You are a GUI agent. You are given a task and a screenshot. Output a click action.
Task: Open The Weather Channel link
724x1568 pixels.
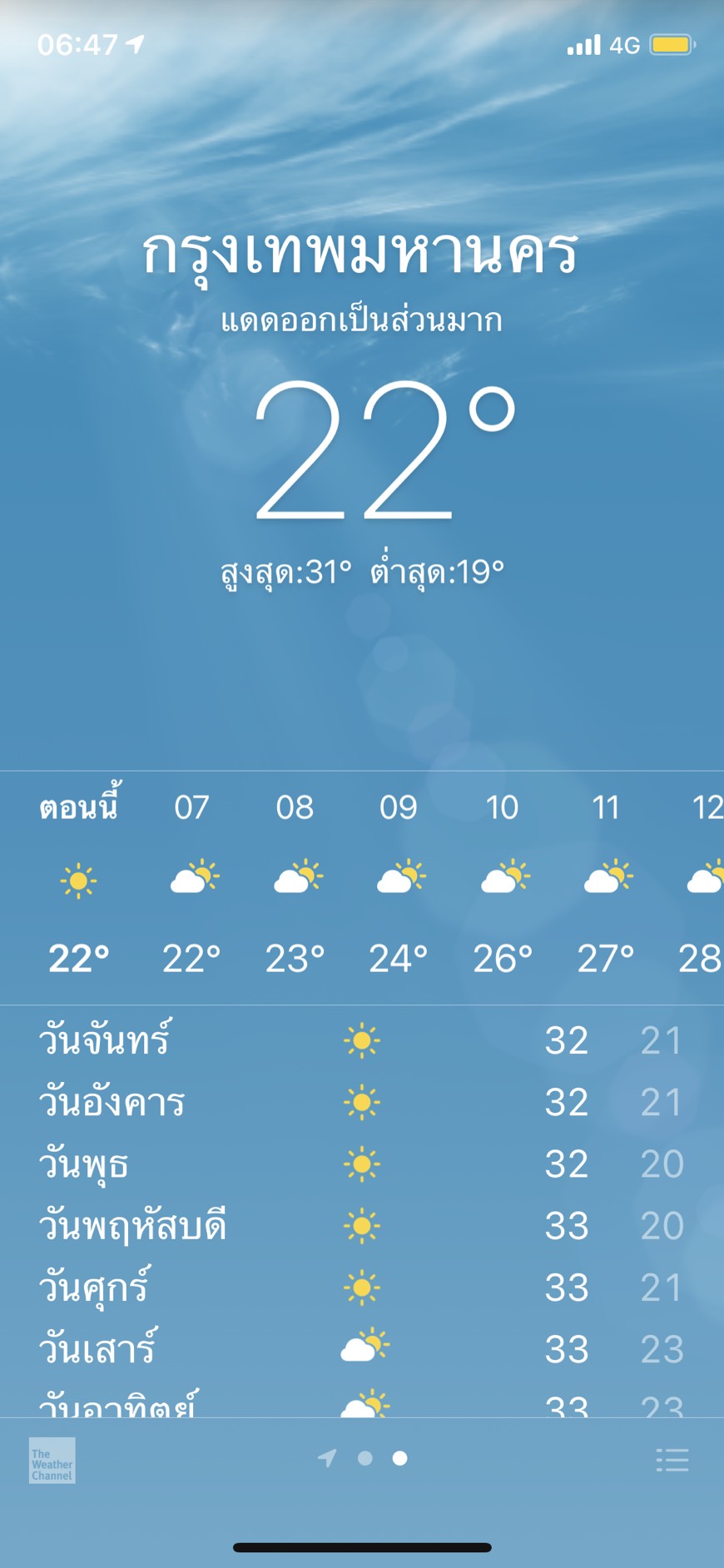coord(52,1460)
